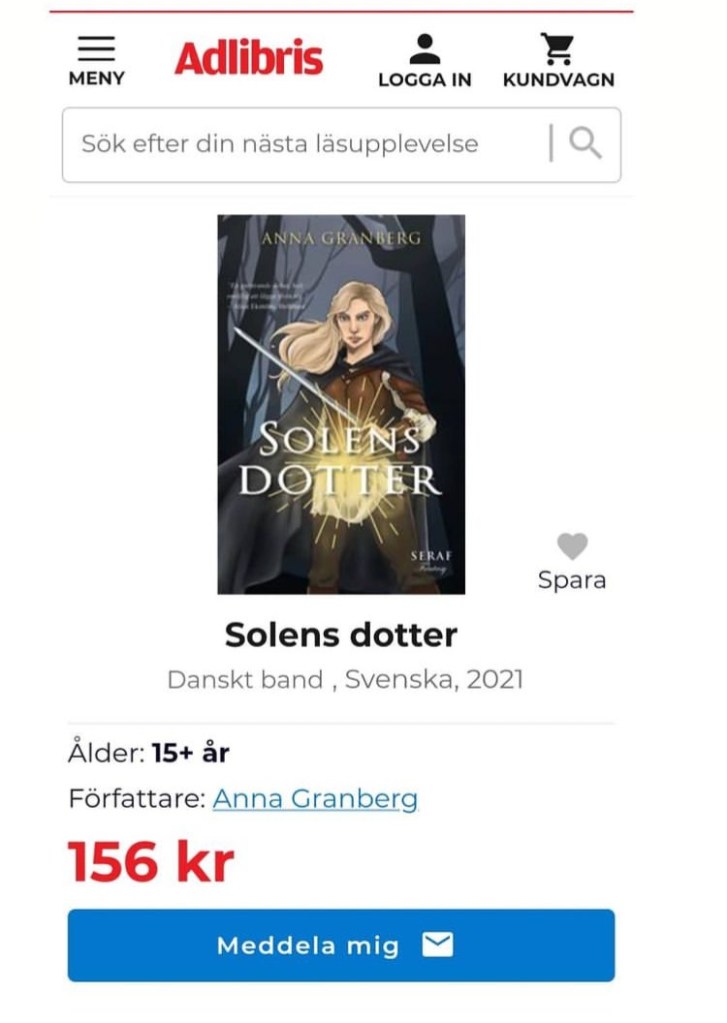Enlarge the Solens dotter cover image
This screenshot has height=1023, width=727.
[341, 404]
